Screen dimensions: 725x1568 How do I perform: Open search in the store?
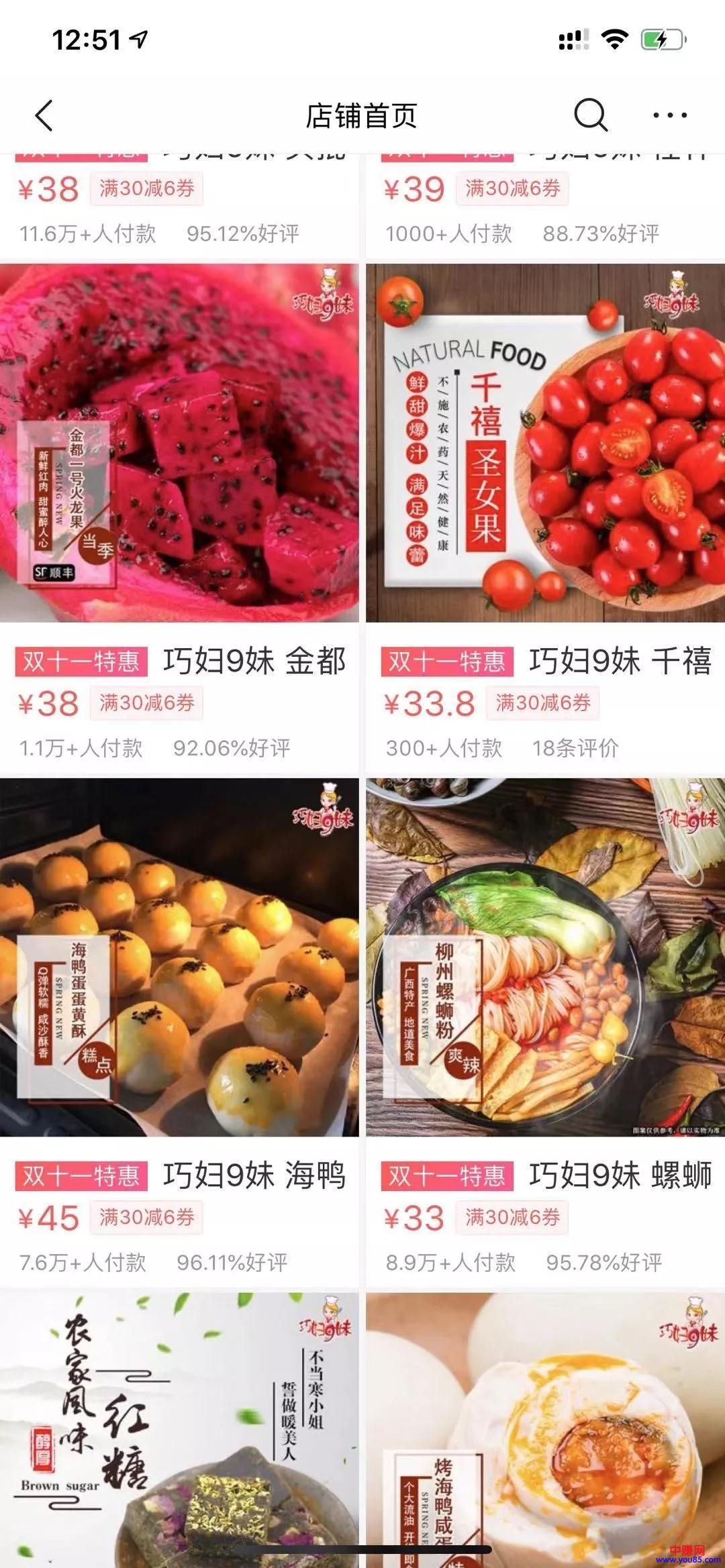coord(590,115)
